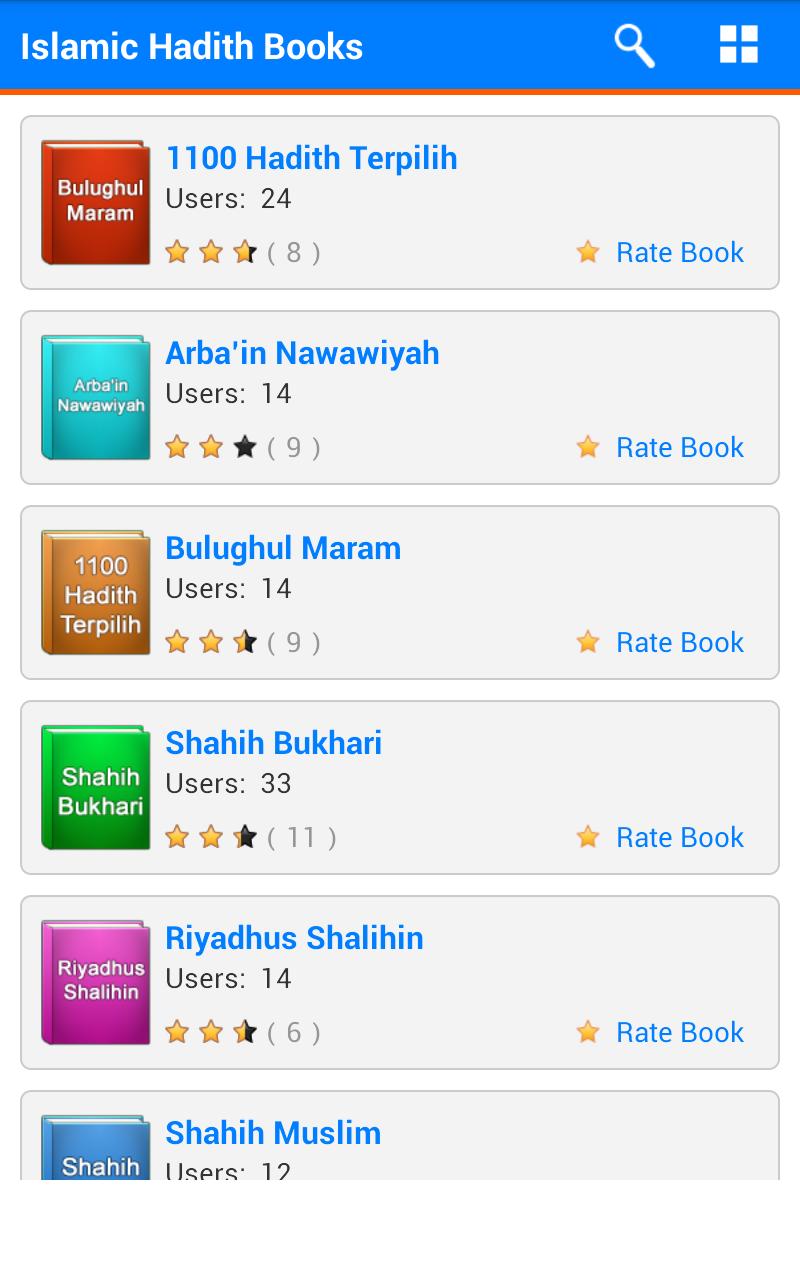
Task: Click the star beside Rate Book for Arba'in Nawawiyah
Action: tap(587, 447)
